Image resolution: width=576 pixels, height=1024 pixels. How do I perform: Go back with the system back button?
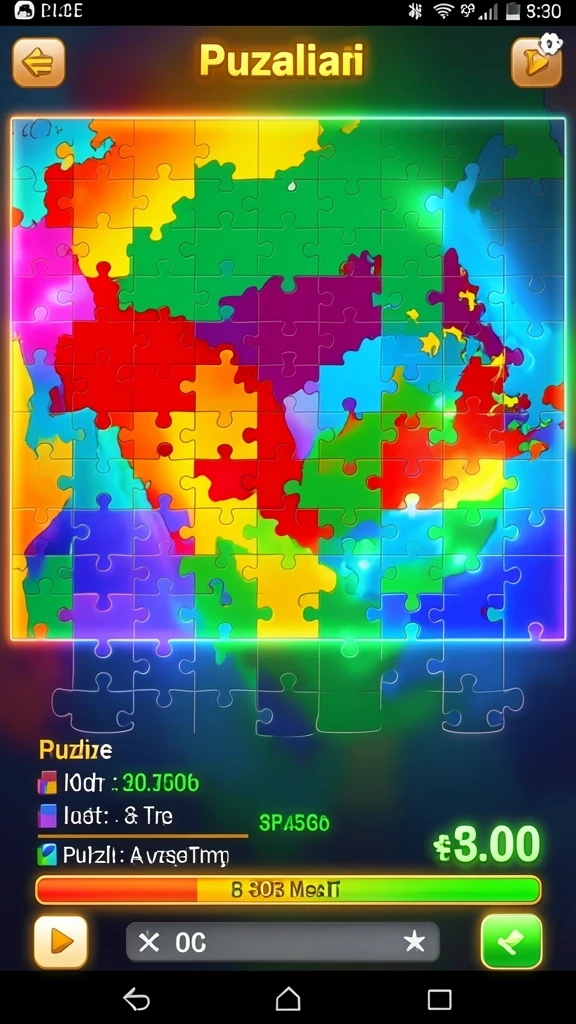[136, 999]
